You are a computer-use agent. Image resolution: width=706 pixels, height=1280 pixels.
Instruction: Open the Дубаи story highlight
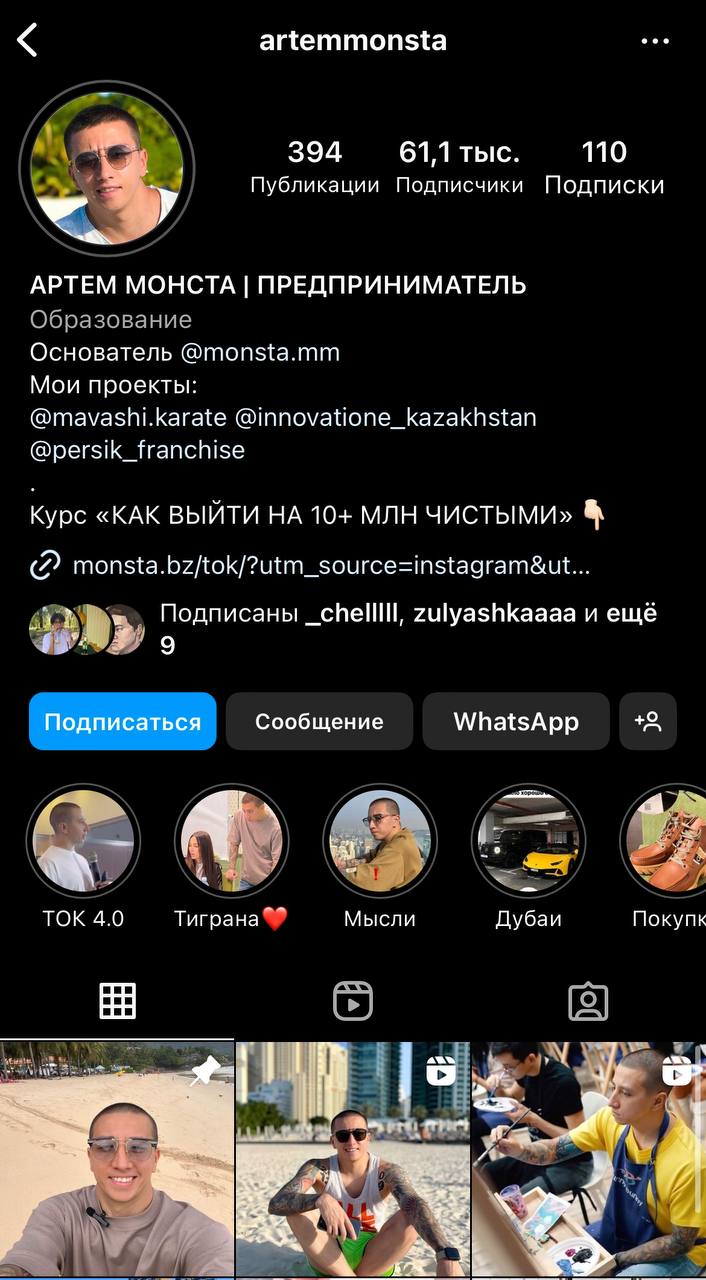point(526,840)
